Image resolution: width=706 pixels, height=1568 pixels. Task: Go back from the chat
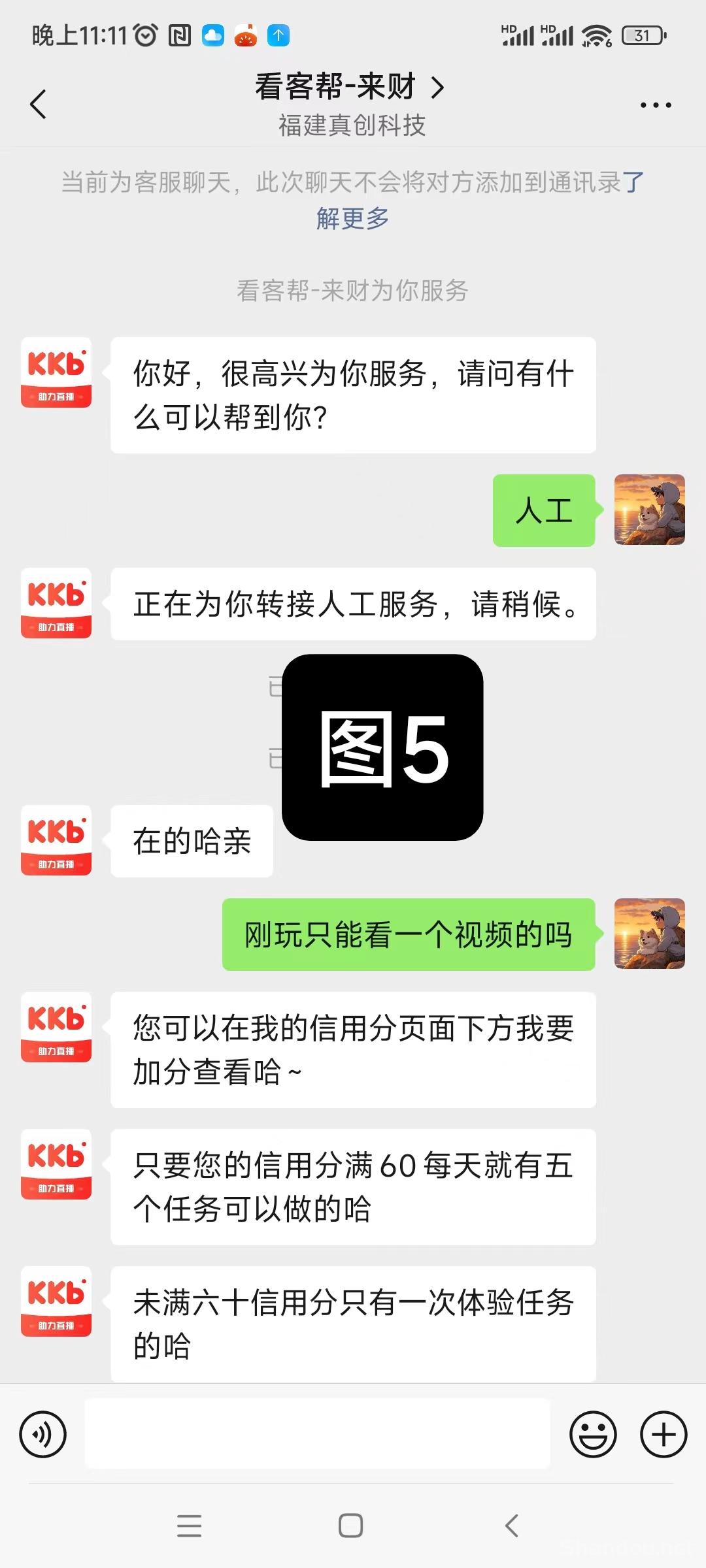pos(39,105)
